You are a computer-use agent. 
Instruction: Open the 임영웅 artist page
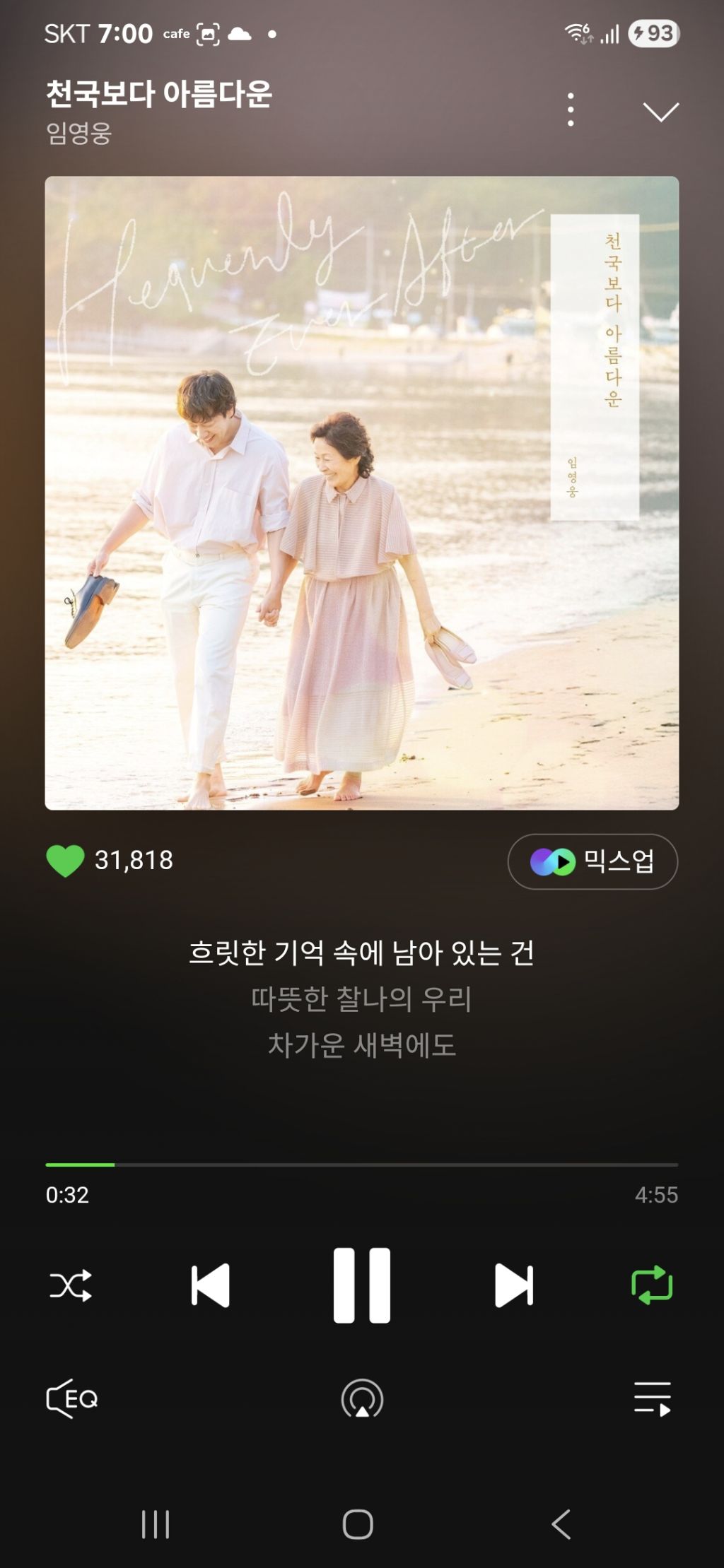pyautogui.click(x=79, y=133)
